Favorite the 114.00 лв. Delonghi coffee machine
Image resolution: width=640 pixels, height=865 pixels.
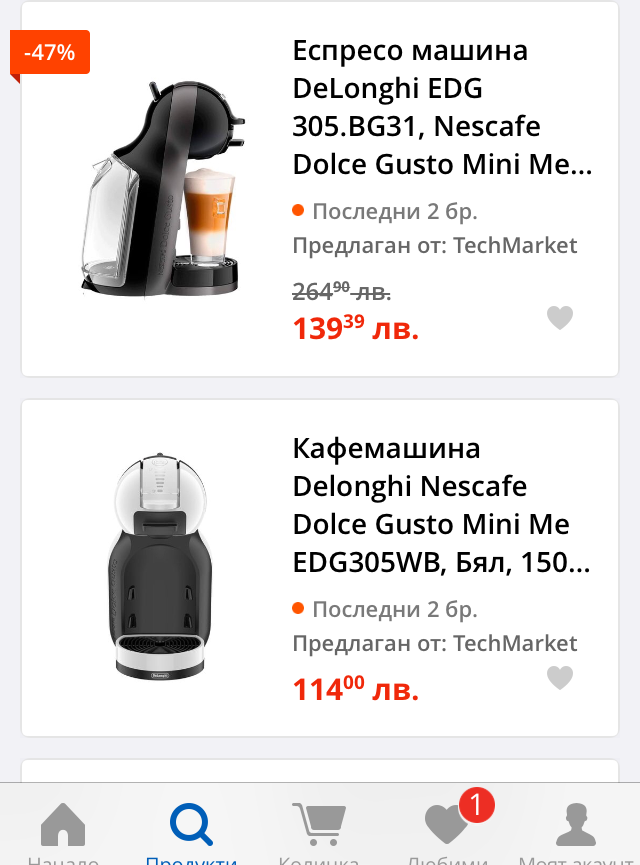coord(559,677)
